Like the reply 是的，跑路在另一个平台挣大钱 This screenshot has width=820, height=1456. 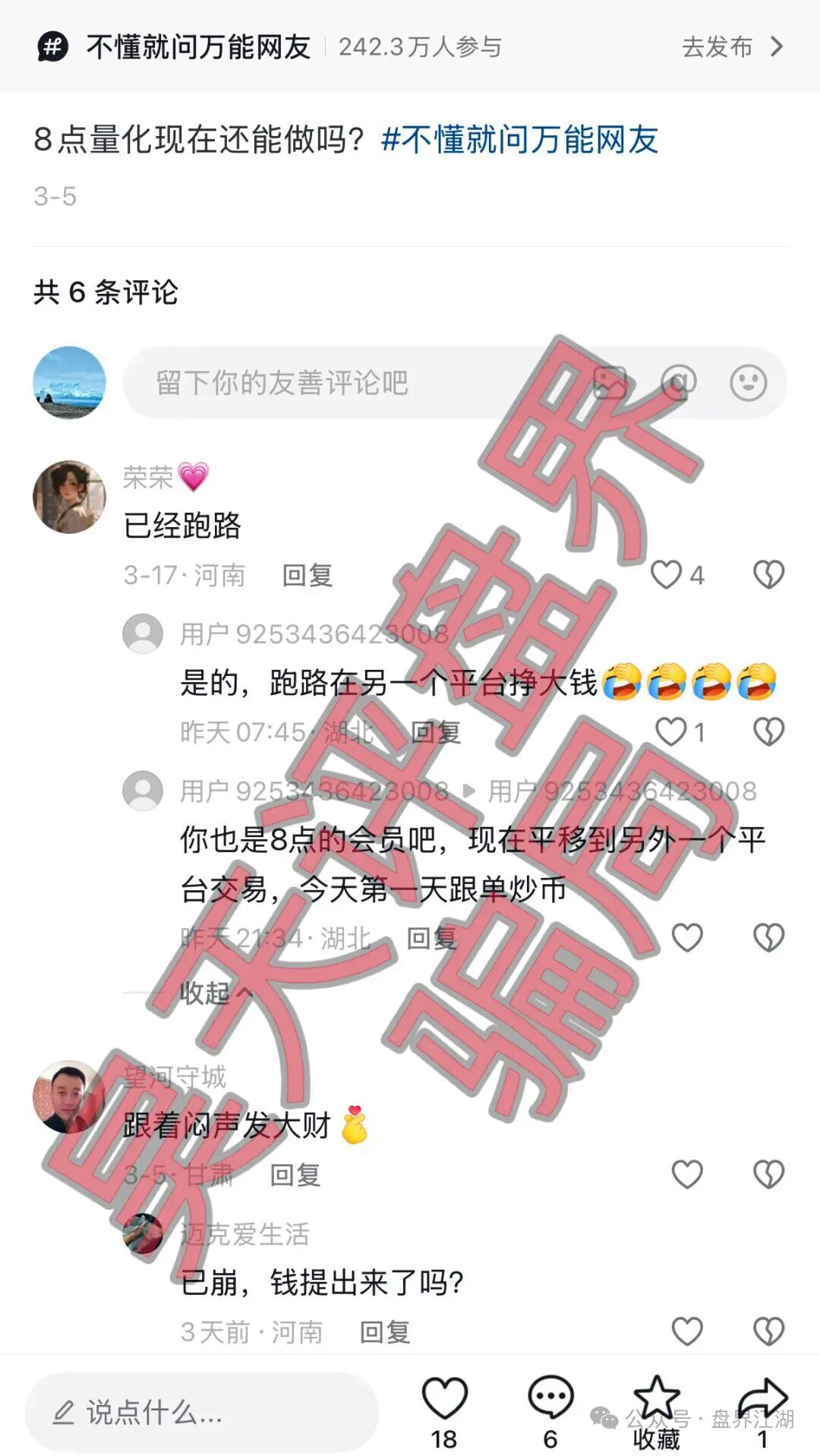click(x=671, y=732)
